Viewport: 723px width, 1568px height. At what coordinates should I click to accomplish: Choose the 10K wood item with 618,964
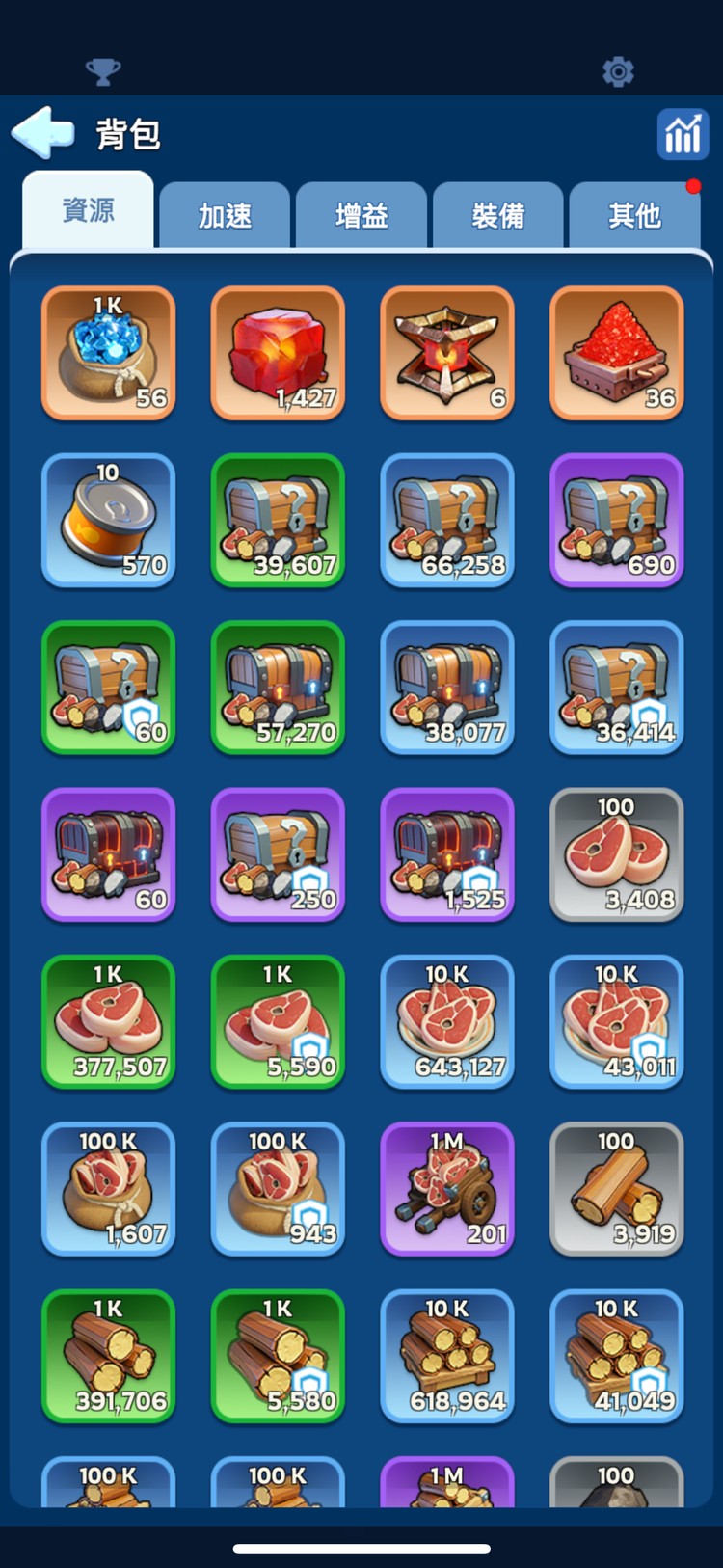coord(447,1356)
